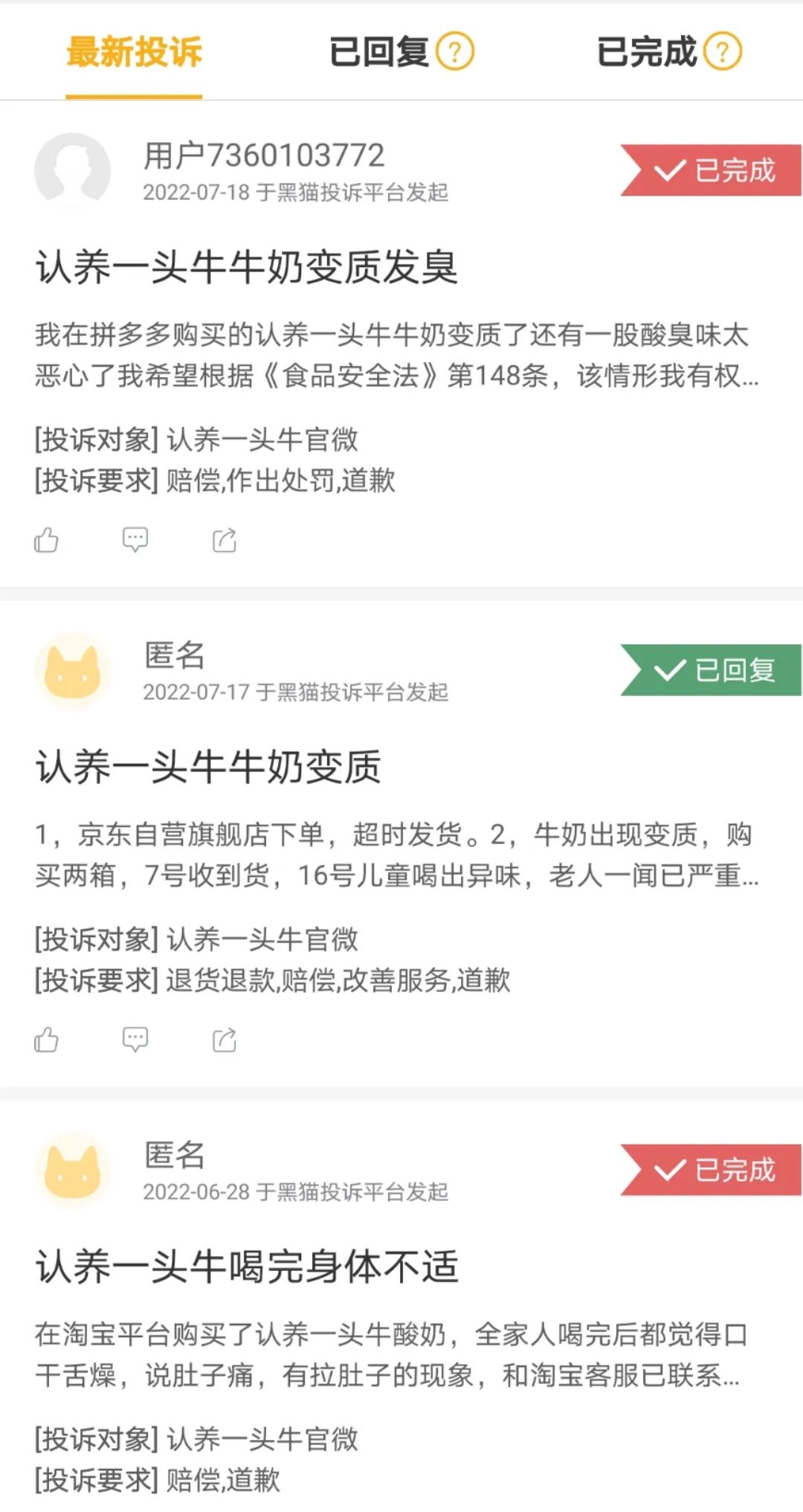Comment on the 认养一头牛牛奶变质发臭 complaint
This screenshot has height=1512, width=803.
[x=135, y=540]
